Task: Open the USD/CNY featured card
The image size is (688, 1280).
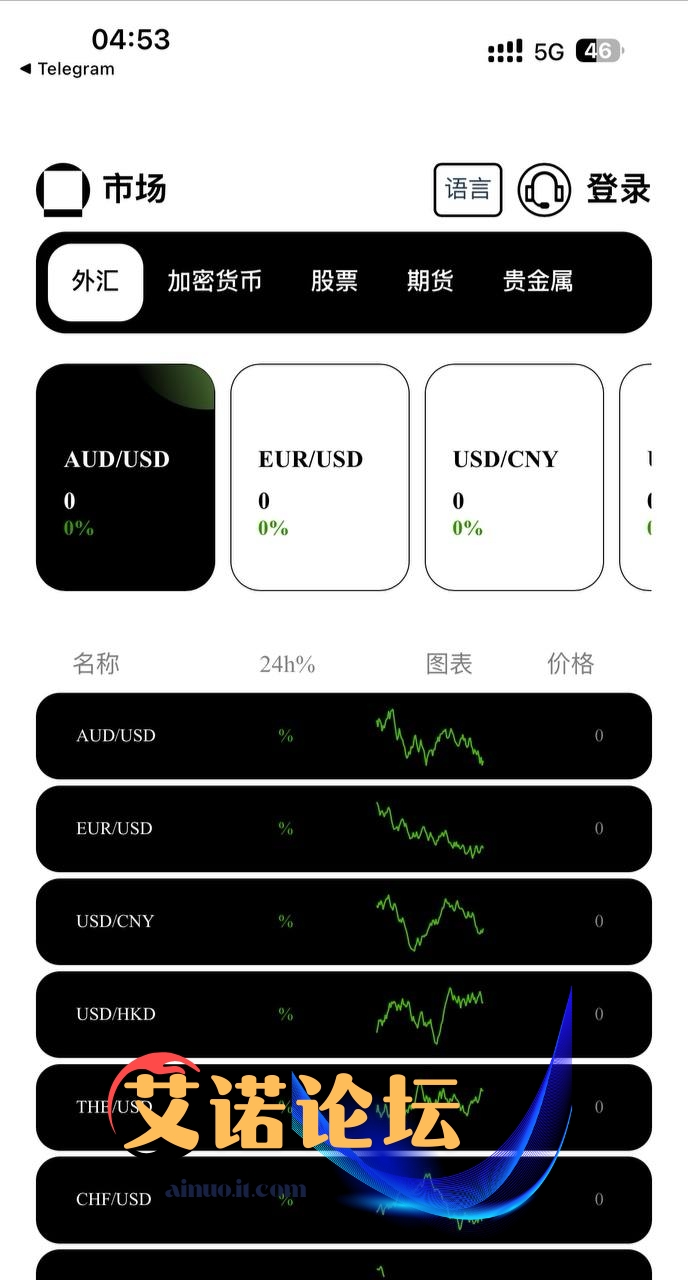Action: tap(513, 477)
